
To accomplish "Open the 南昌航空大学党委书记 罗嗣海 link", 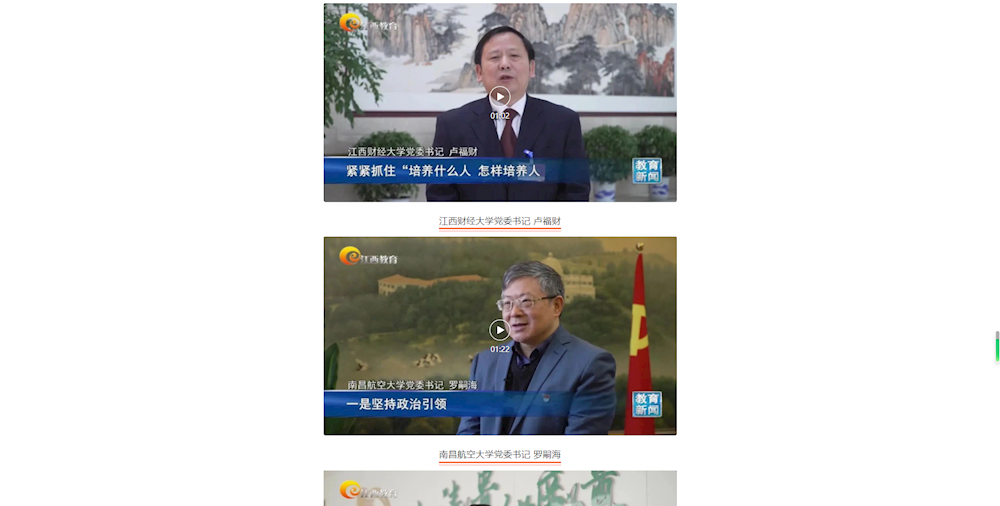I will [499, 454].
